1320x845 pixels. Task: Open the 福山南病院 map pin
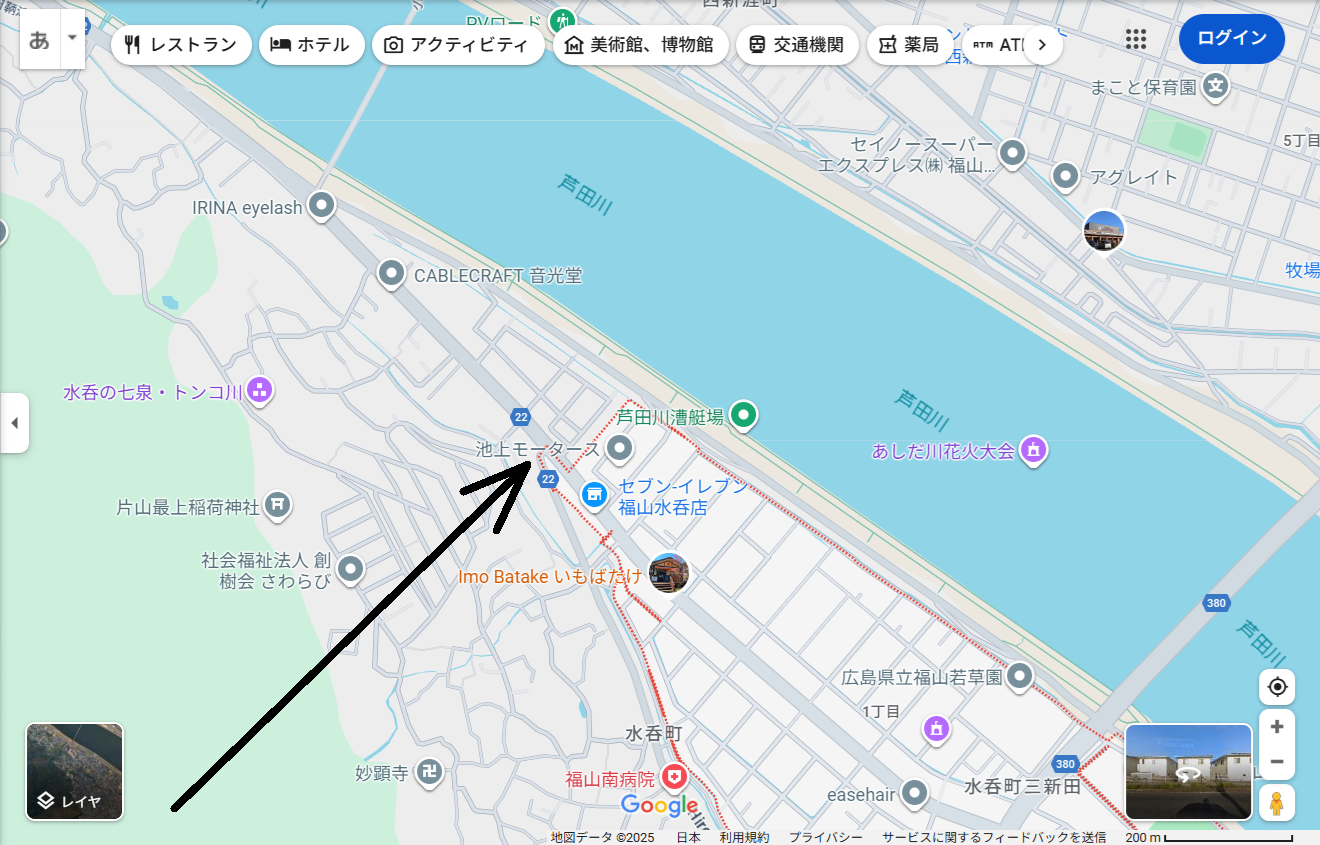674,778
